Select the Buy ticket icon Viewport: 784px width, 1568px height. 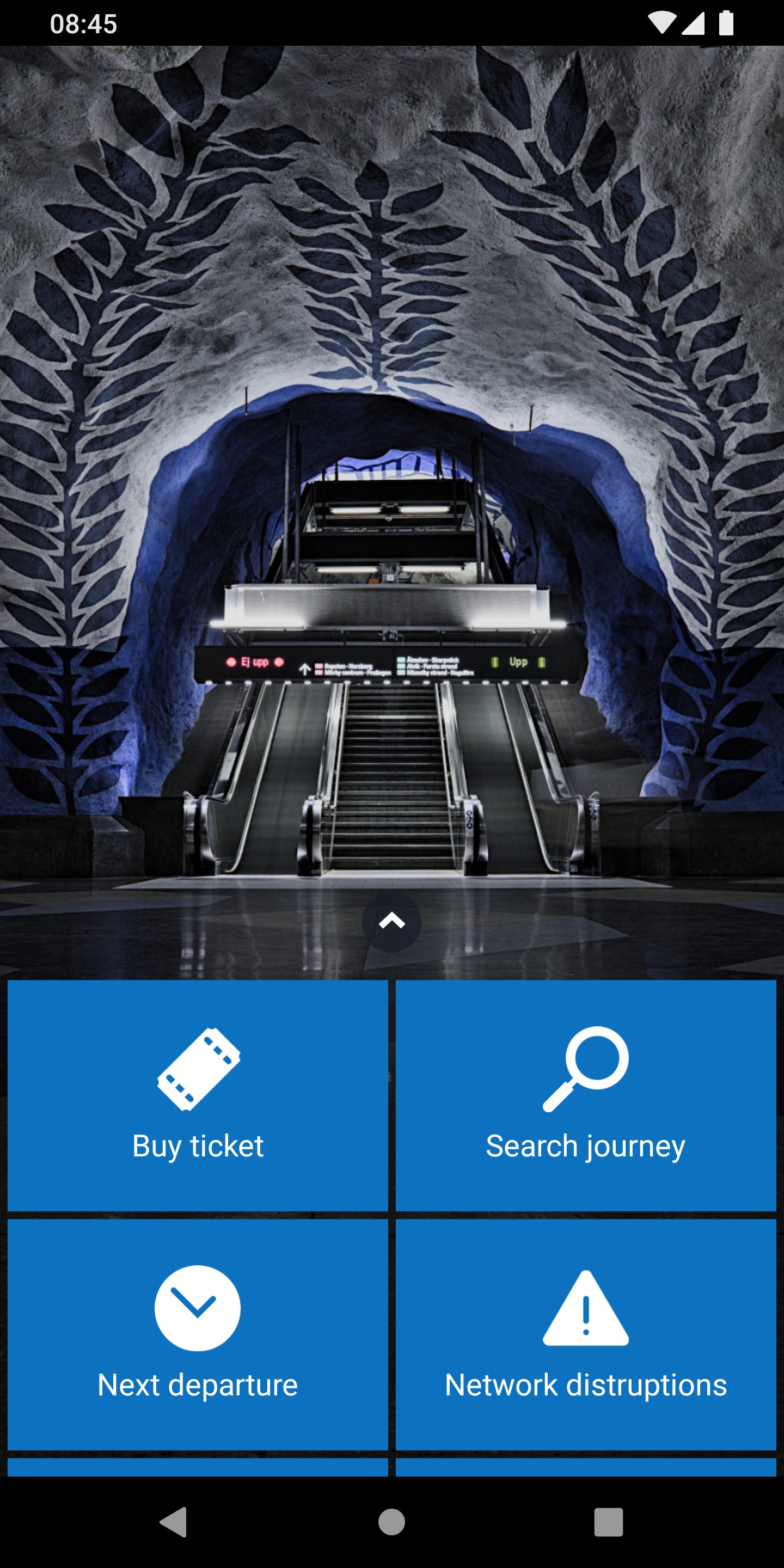[197, 1069]
